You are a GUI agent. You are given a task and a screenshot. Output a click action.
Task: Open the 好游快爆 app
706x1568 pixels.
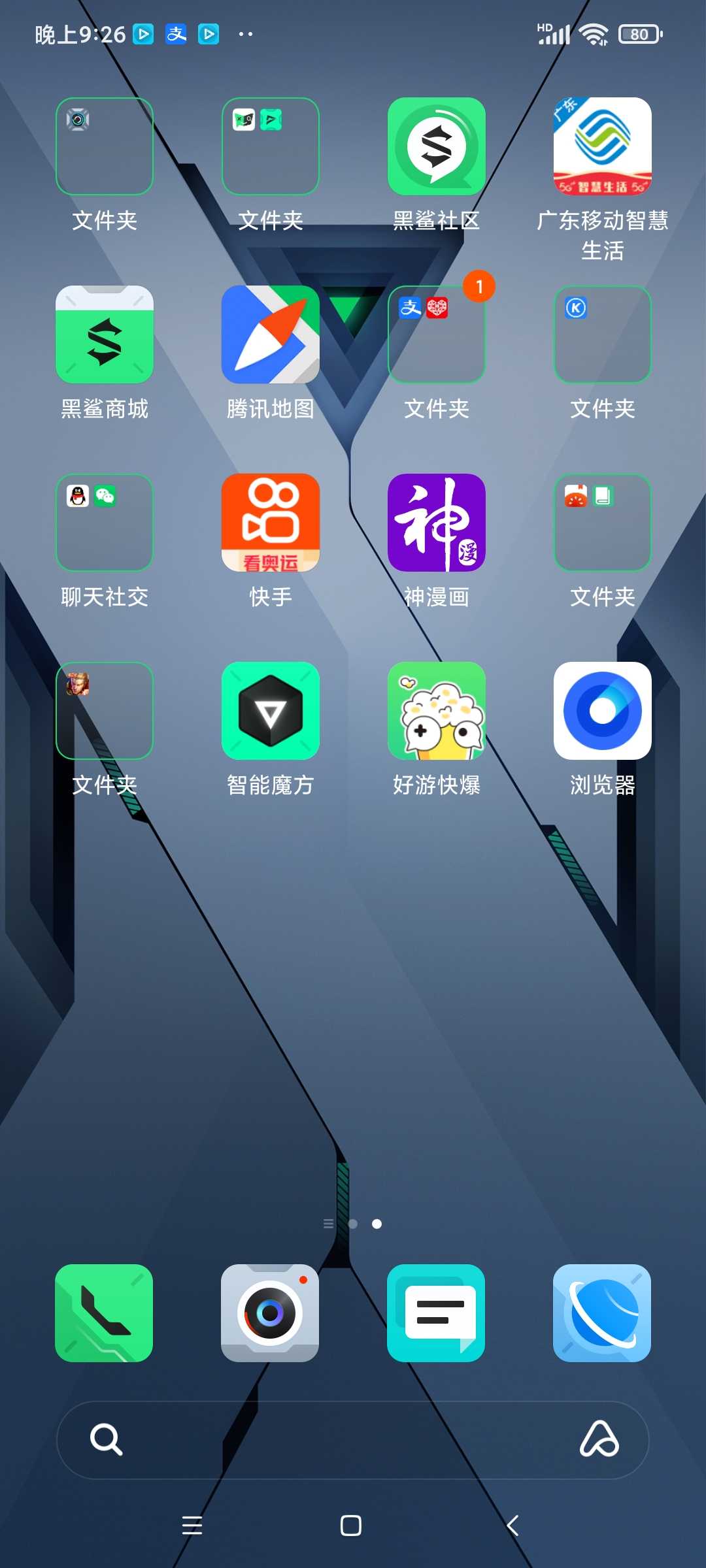click(x=436, y=711)
